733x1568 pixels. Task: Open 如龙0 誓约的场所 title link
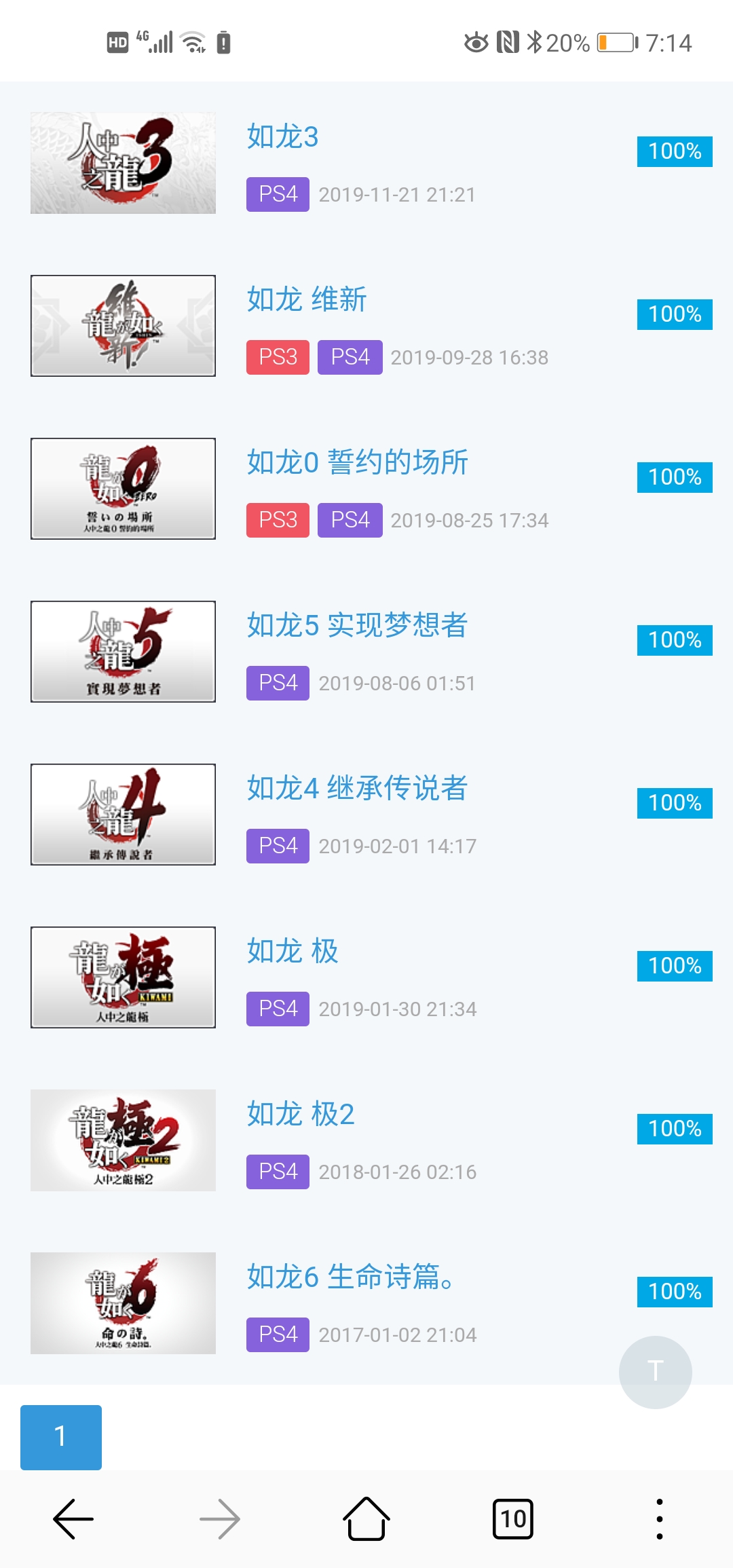(x=357, y=462)
